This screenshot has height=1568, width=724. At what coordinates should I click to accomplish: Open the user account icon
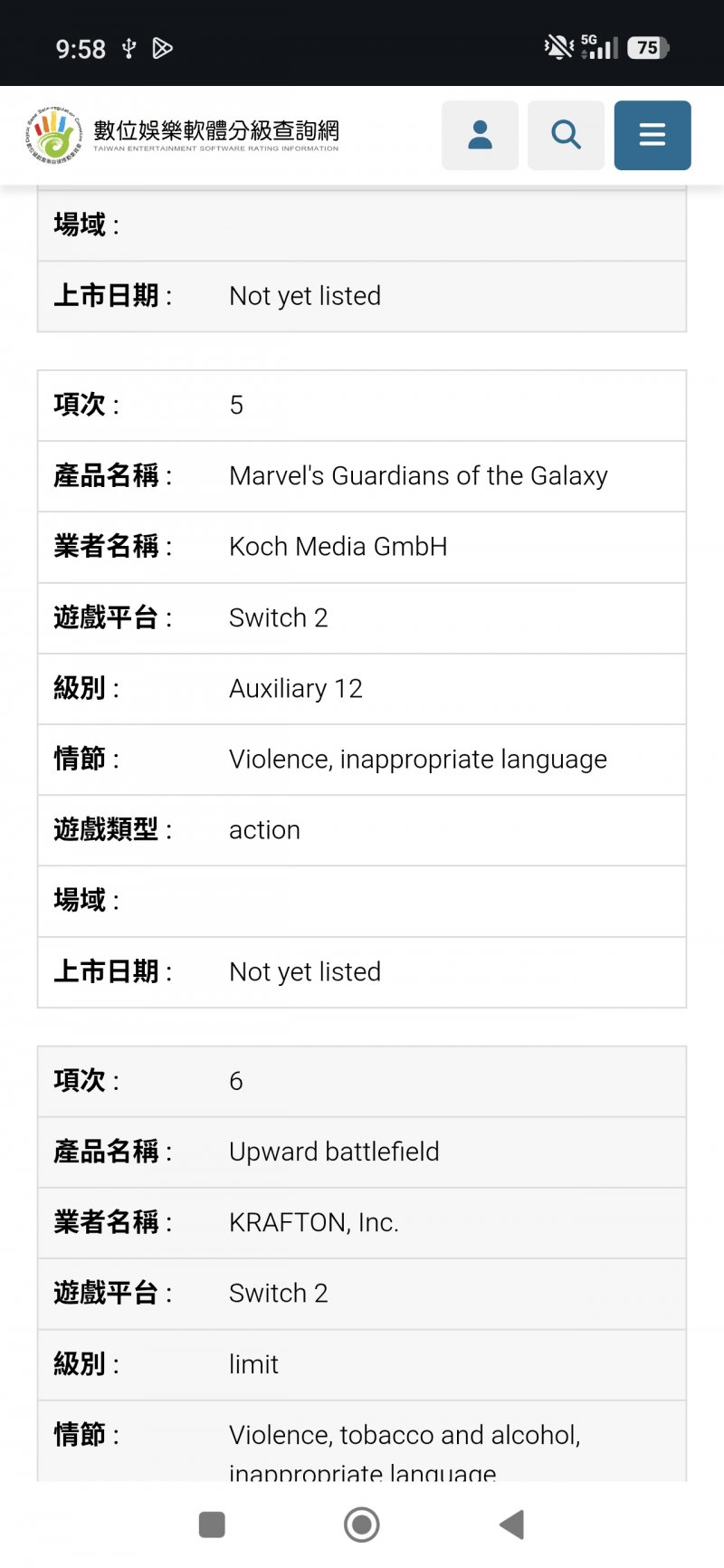480,135
